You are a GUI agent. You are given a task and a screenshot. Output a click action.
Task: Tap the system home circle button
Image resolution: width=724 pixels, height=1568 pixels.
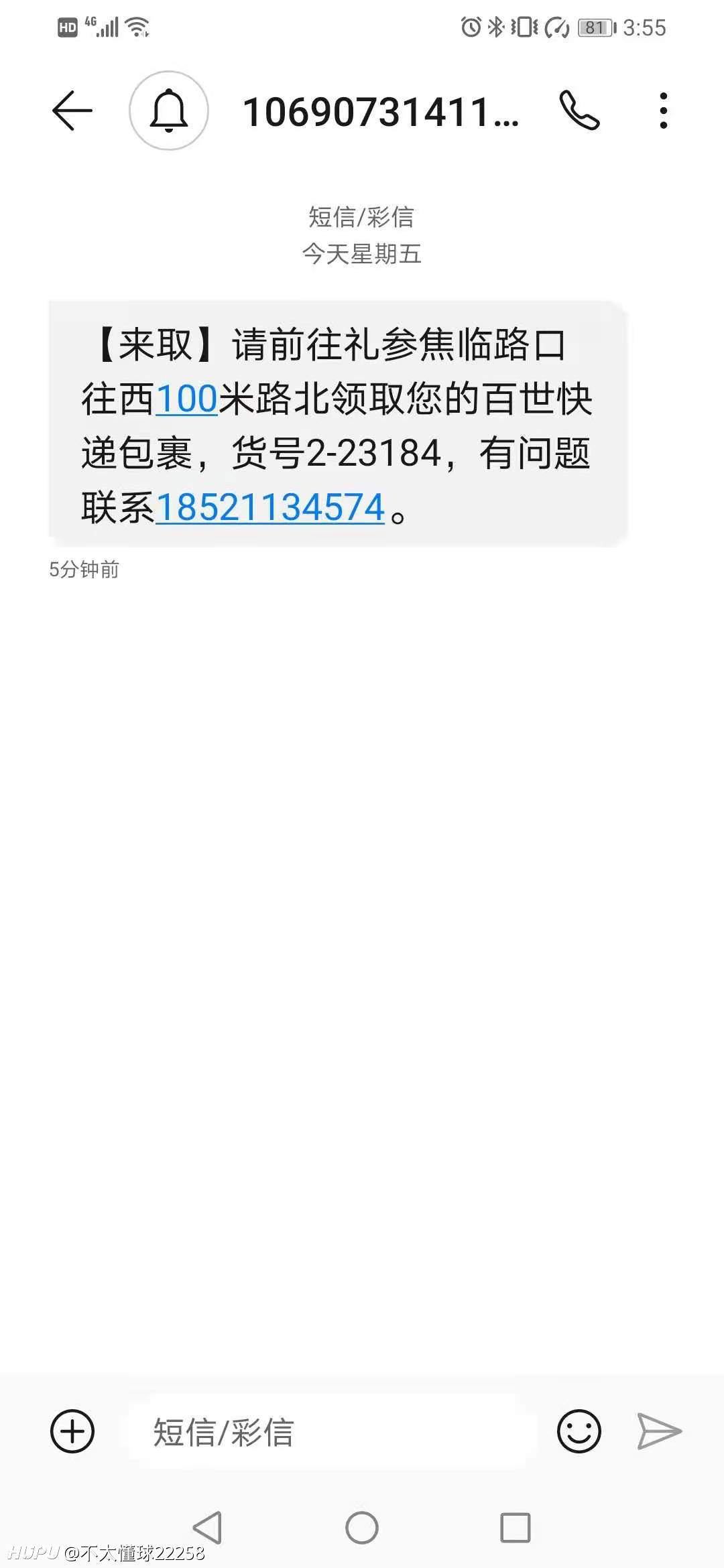click(x=362, y=1528)
